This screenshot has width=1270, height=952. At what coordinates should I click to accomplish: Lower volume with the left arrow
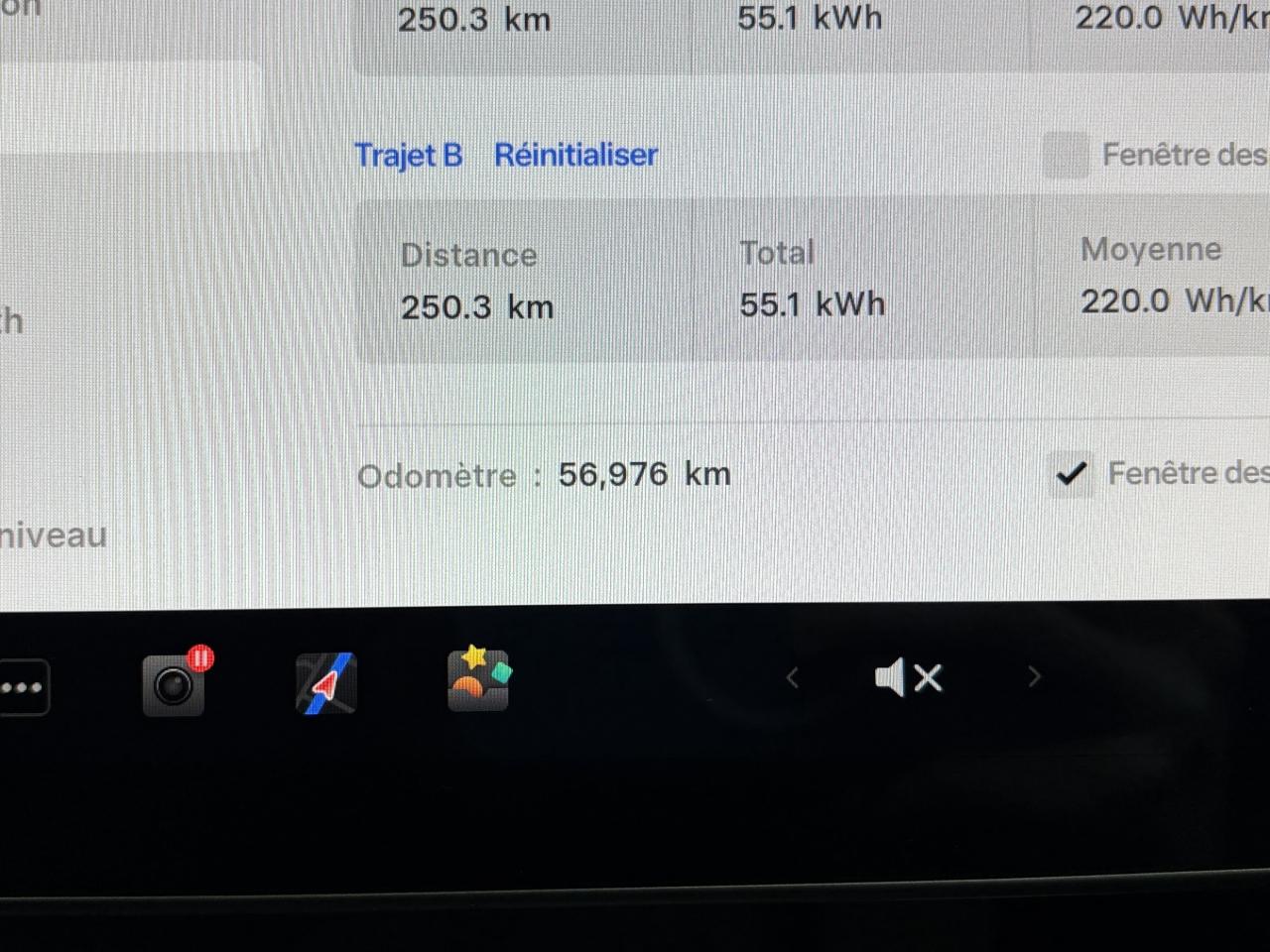click(x=792, y=678)
